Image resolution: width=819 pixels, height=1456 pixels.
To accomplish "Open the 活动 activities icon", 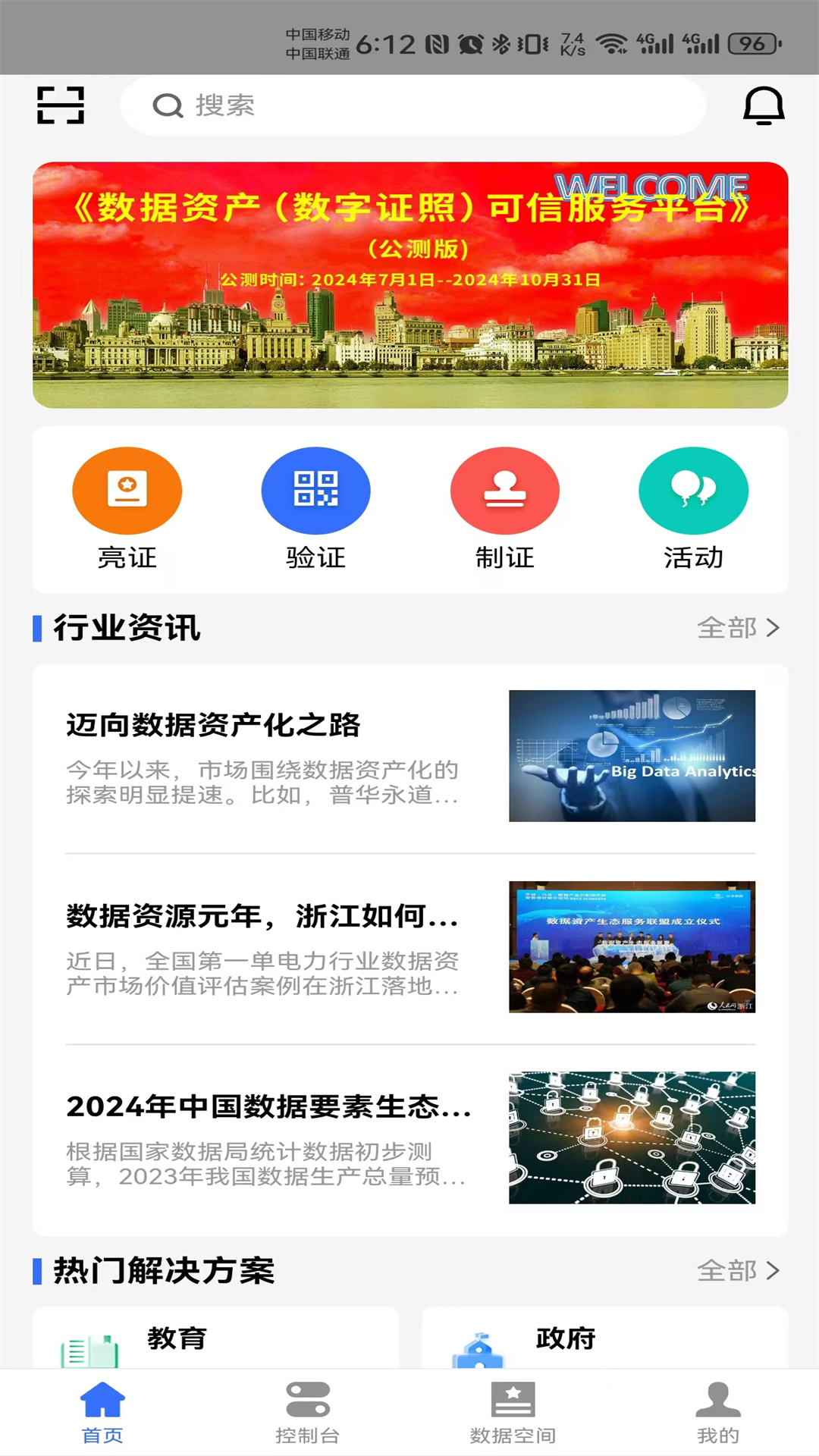I will coord(693,490).
